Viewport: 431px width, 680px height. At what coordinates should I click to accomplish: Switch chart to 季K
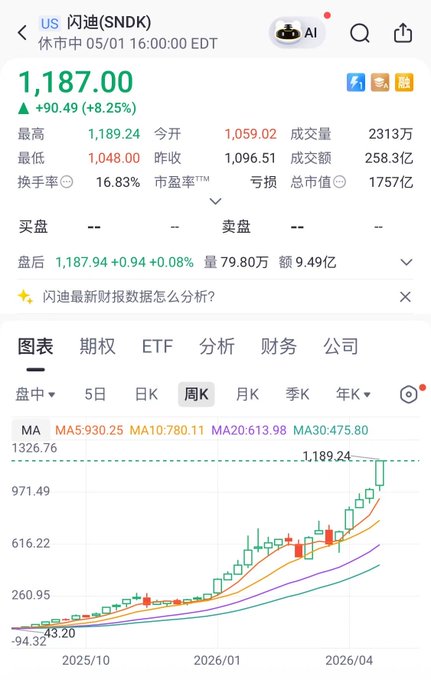(x=297, y=394)
